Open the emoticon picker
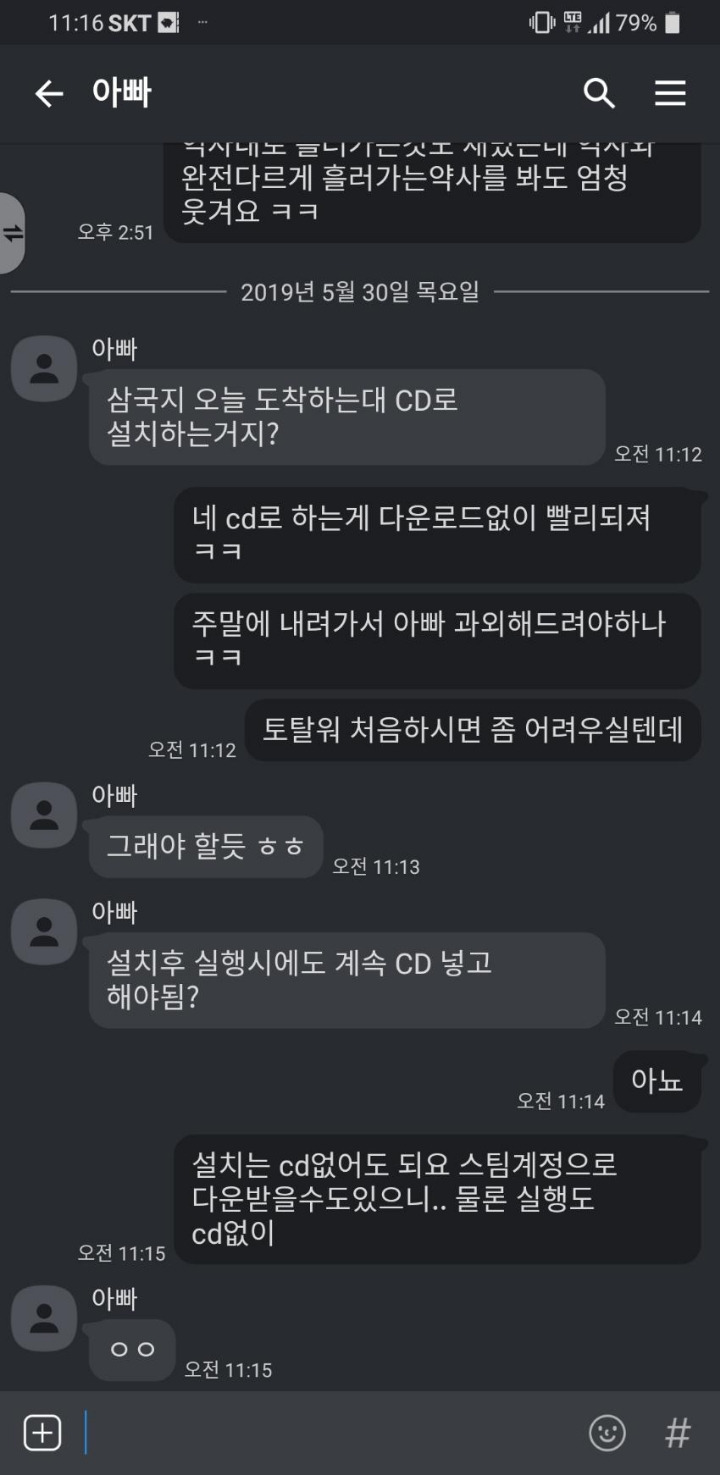720x1475 pixels. (x=607, y=1433)
